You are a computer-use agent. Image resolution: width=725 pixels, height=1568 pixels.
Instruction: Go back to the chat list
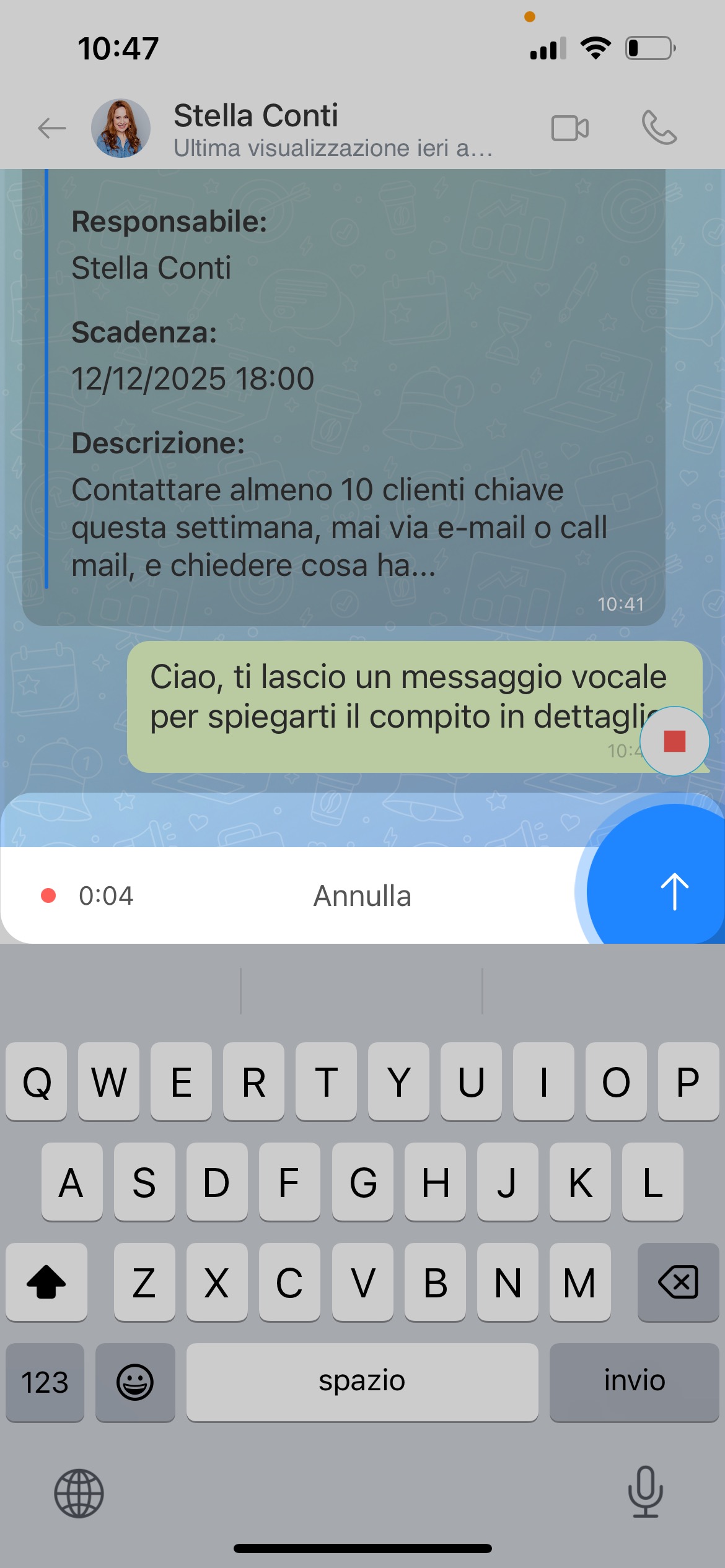point(51,129)
